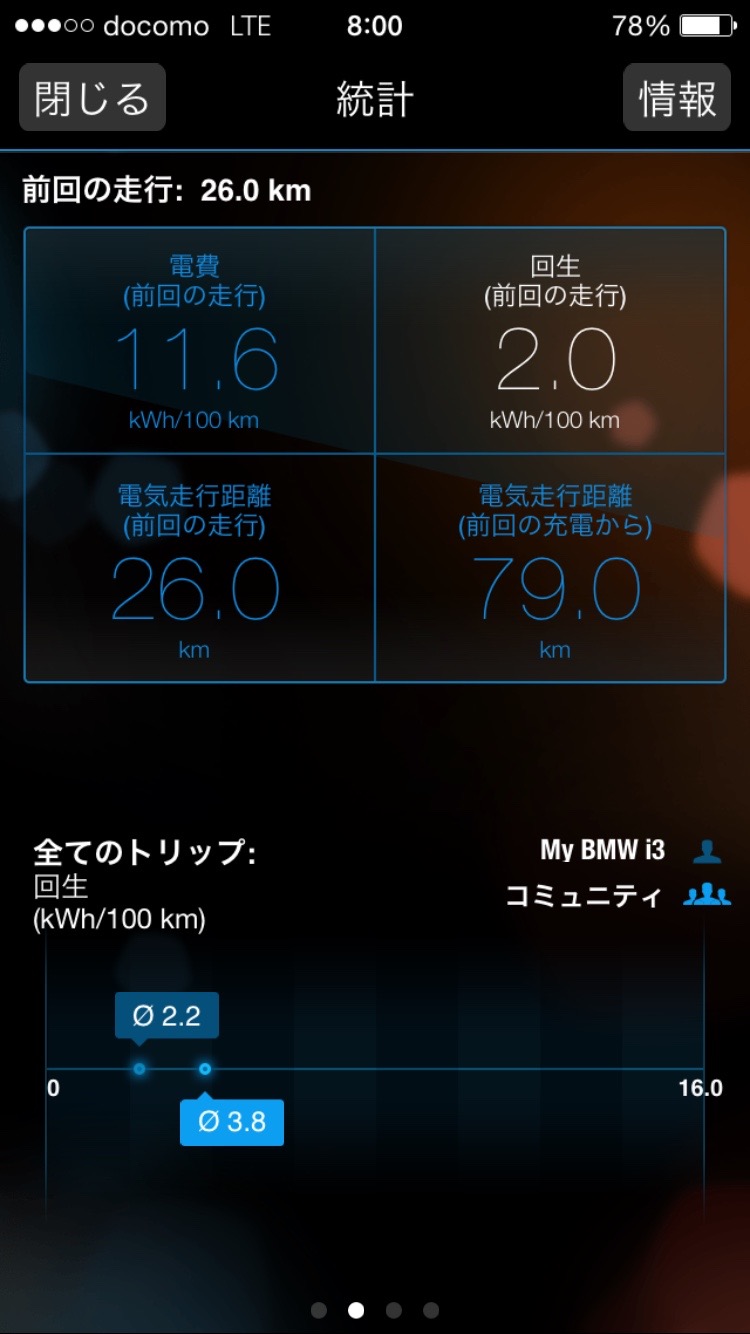Screen dimensions: 750x1334
Task: Jump to the first page indicator dot
Action: click(x=319, y=1310)
